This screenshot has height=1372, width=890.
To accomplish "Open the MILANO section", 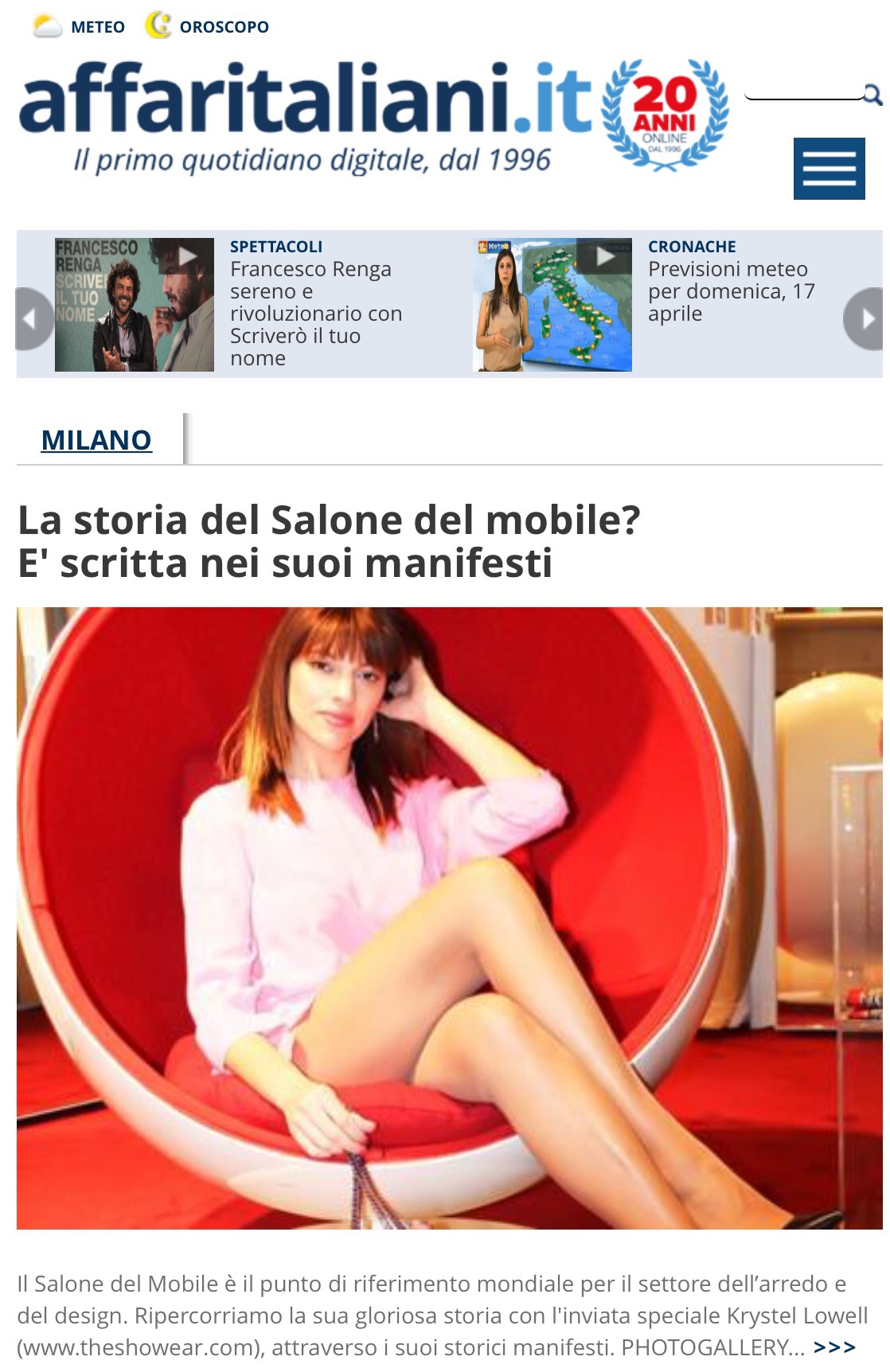I will coord(96,440).
